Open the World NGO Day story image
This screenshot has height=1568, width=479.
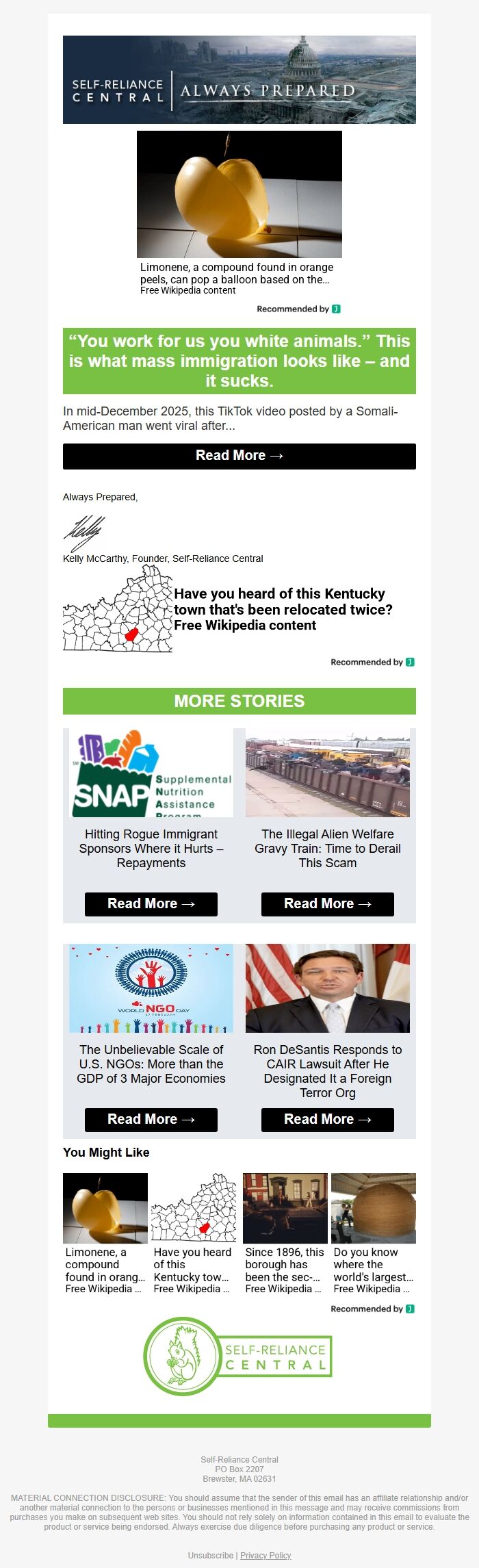coord(151,988)
